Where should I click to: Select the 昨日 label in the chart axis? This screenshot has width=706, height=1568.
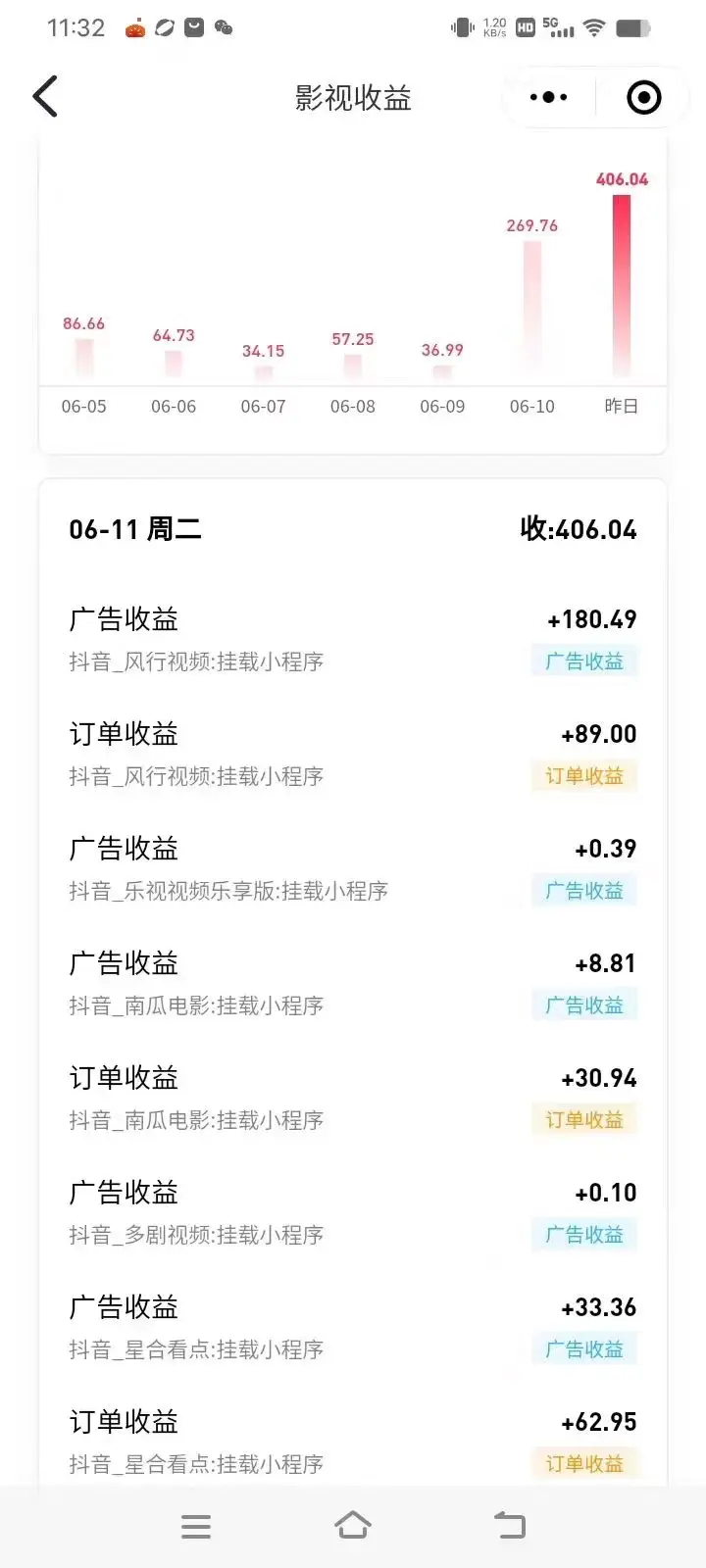tap(619, 406)
